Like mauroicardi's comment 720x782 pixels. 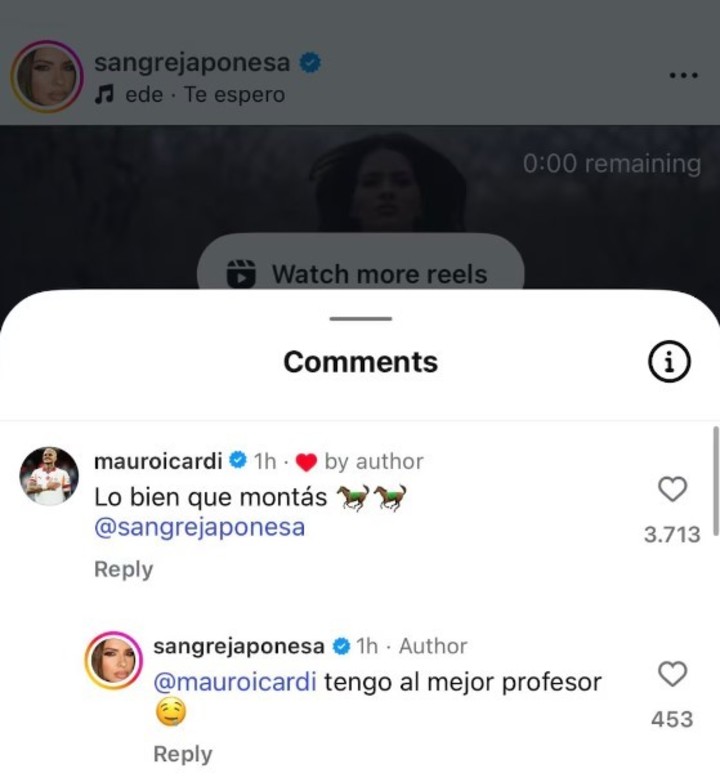(x=673, y=489)
